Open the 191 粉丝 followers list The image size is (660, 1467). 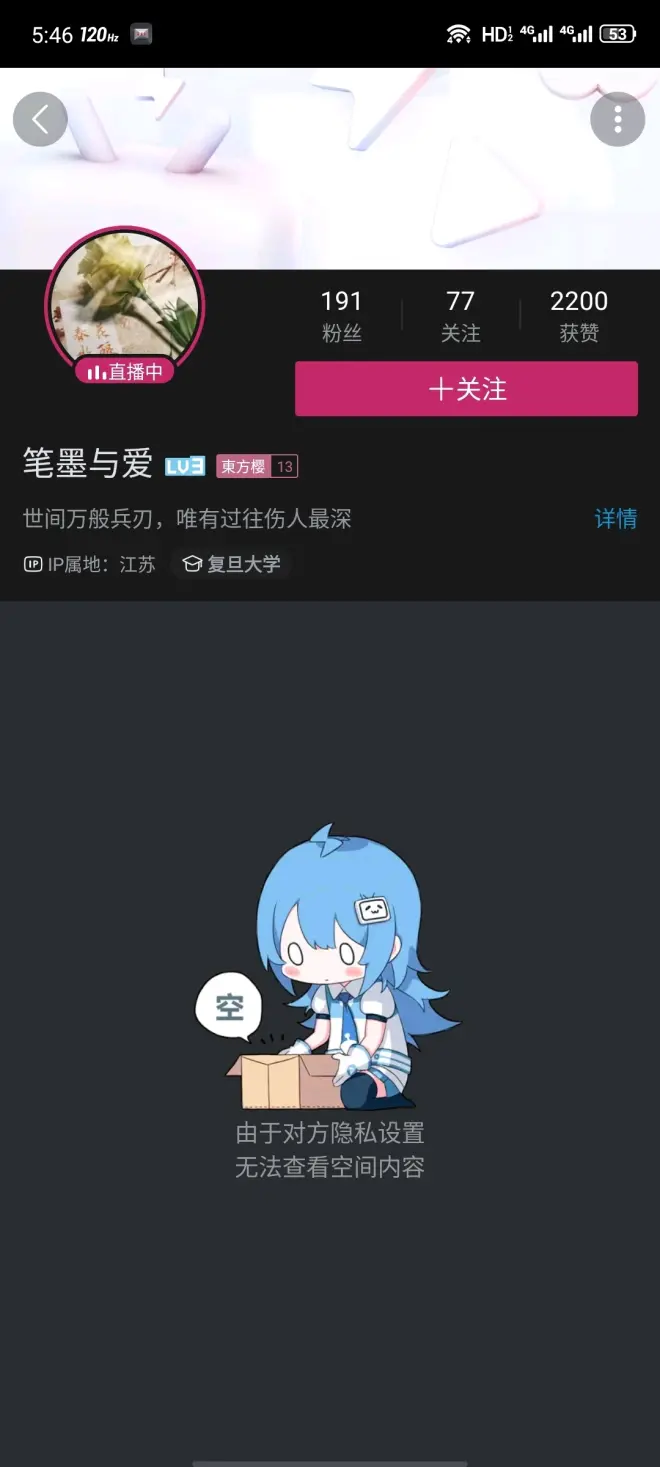341,316
